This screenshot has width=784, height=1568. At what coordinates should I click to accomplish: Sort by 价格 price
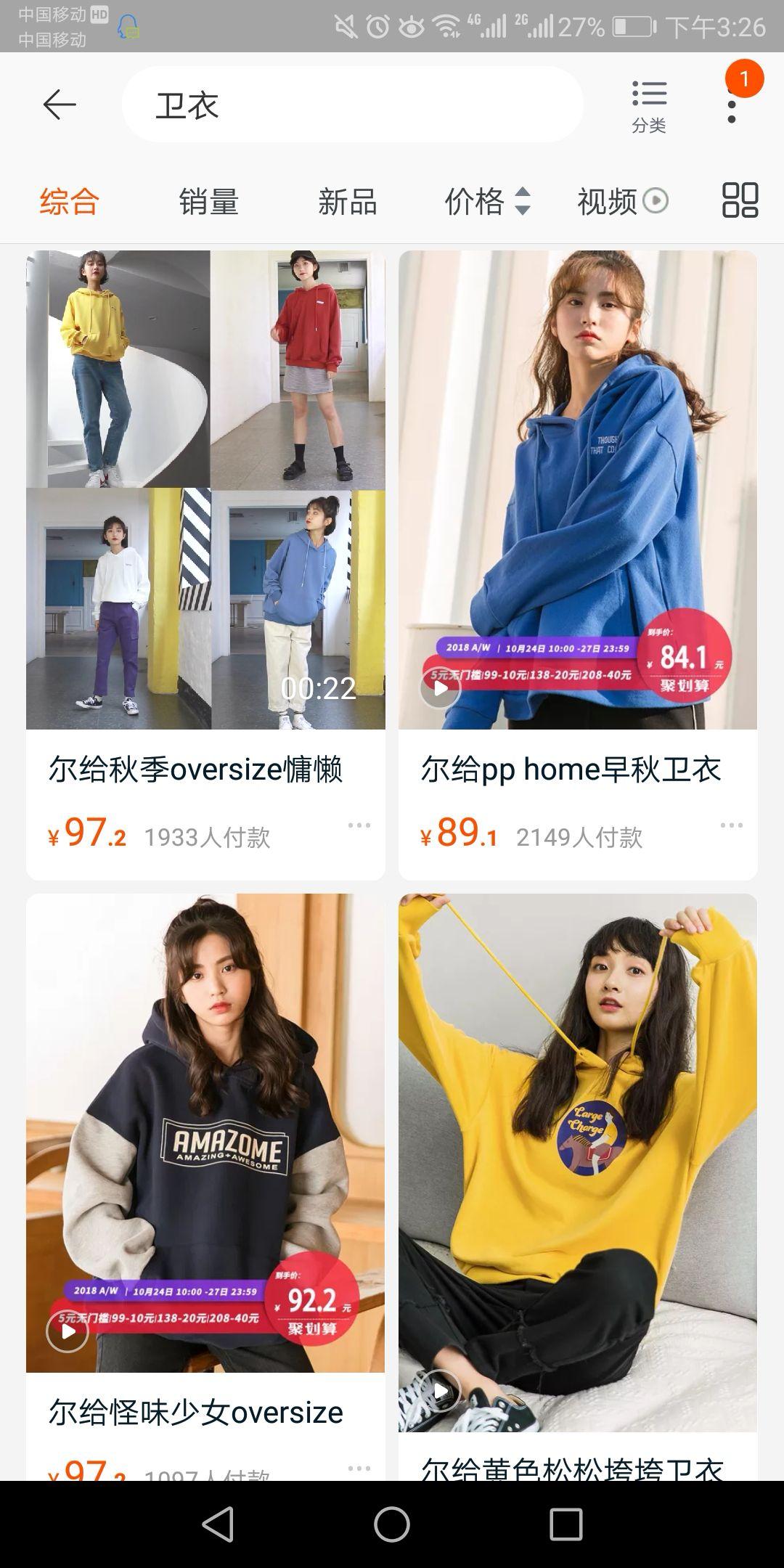pyautogui.click(x=486, y=202)
